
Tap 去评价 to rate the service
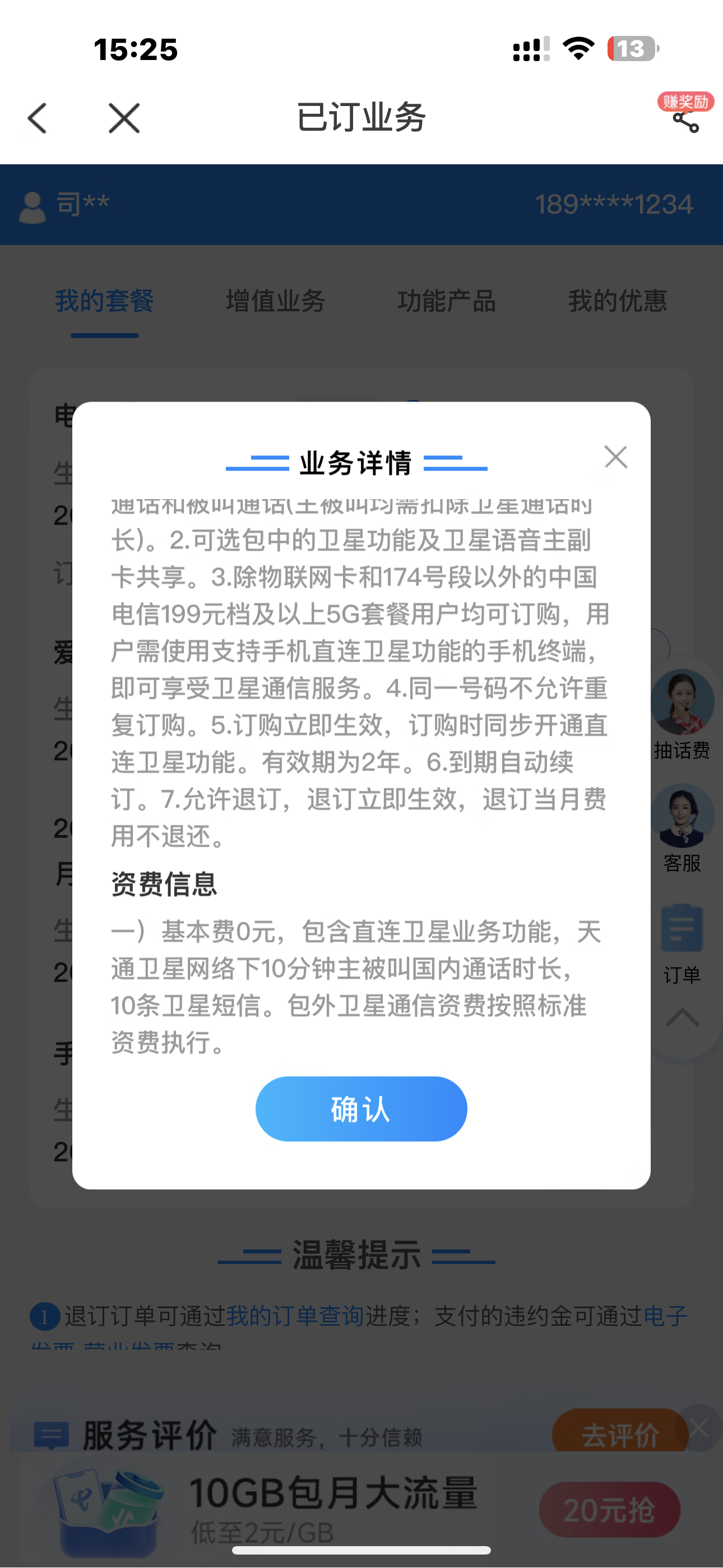619,1435
